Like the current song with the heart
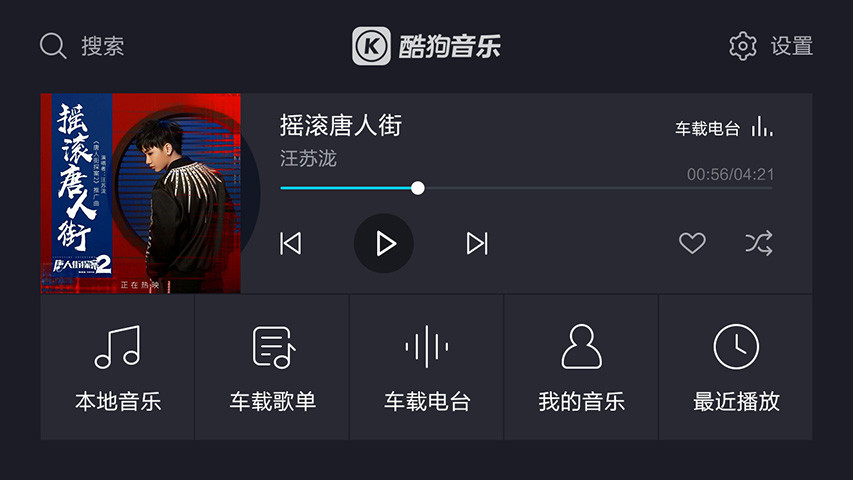Viewport: 853px width, 480px height. (x=692, y=243)
